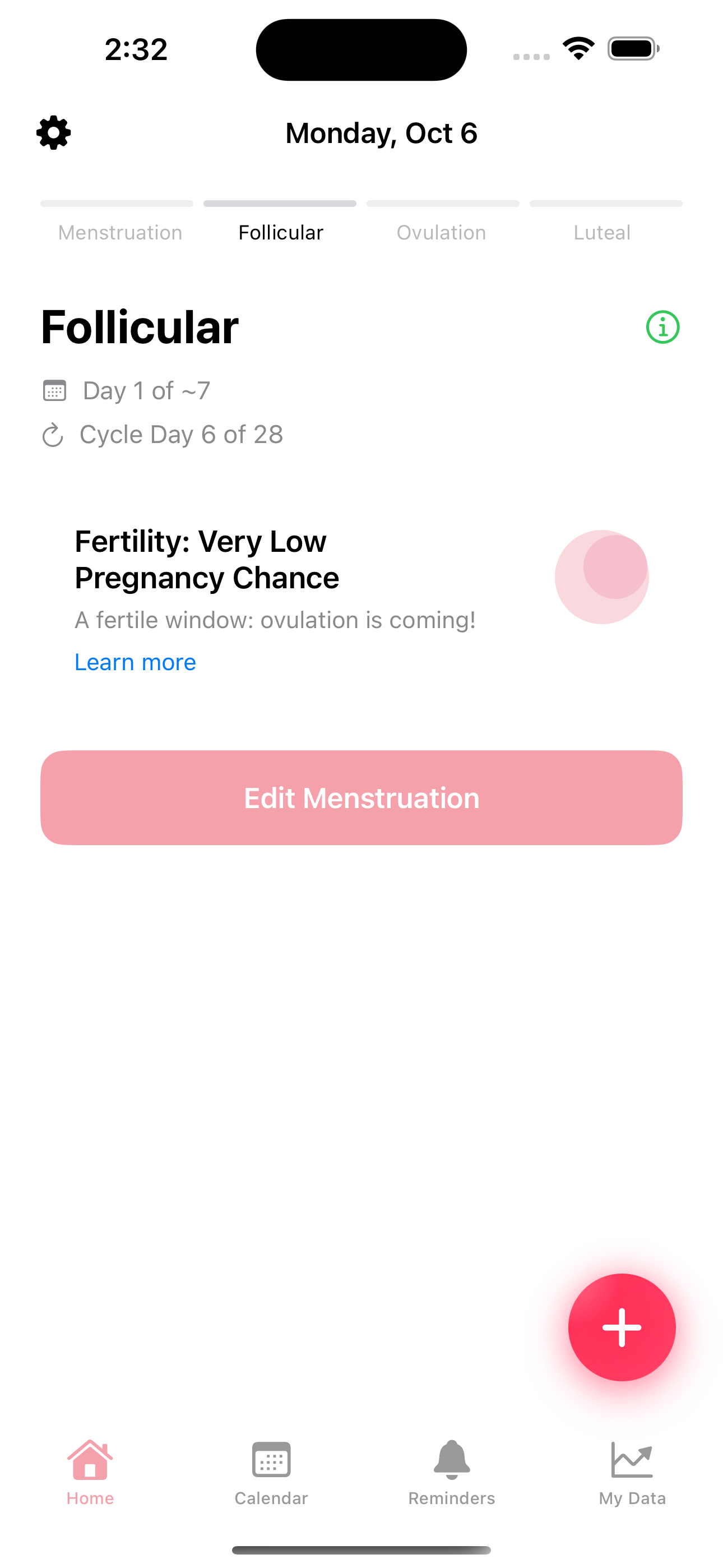Open the My Data tab

[632, 1470]
